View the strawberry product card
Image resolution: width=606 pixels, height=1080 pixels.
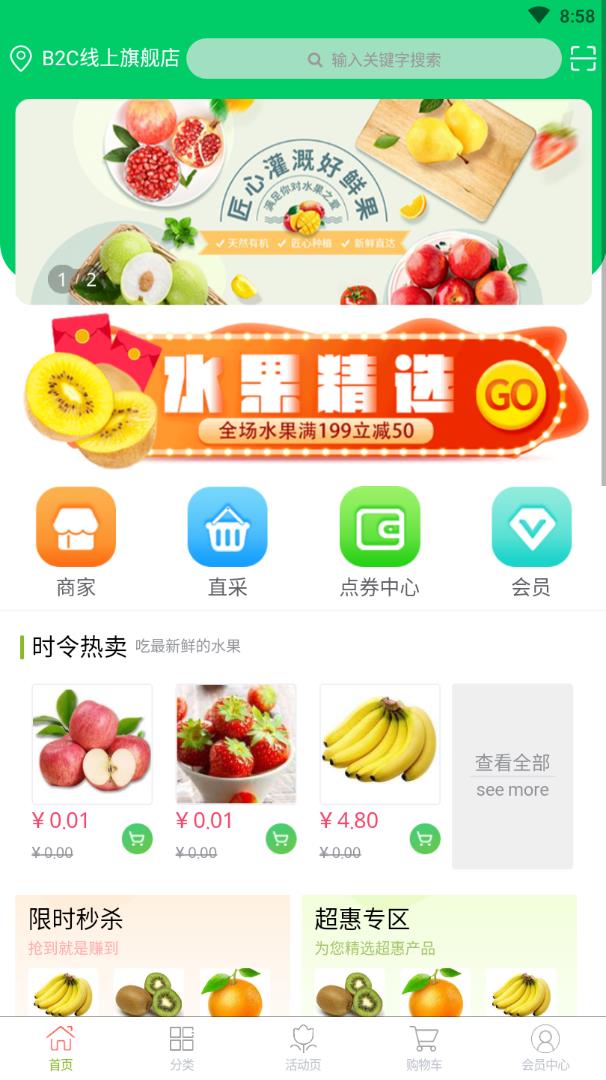pyautogui.click(x=236, y=743)
